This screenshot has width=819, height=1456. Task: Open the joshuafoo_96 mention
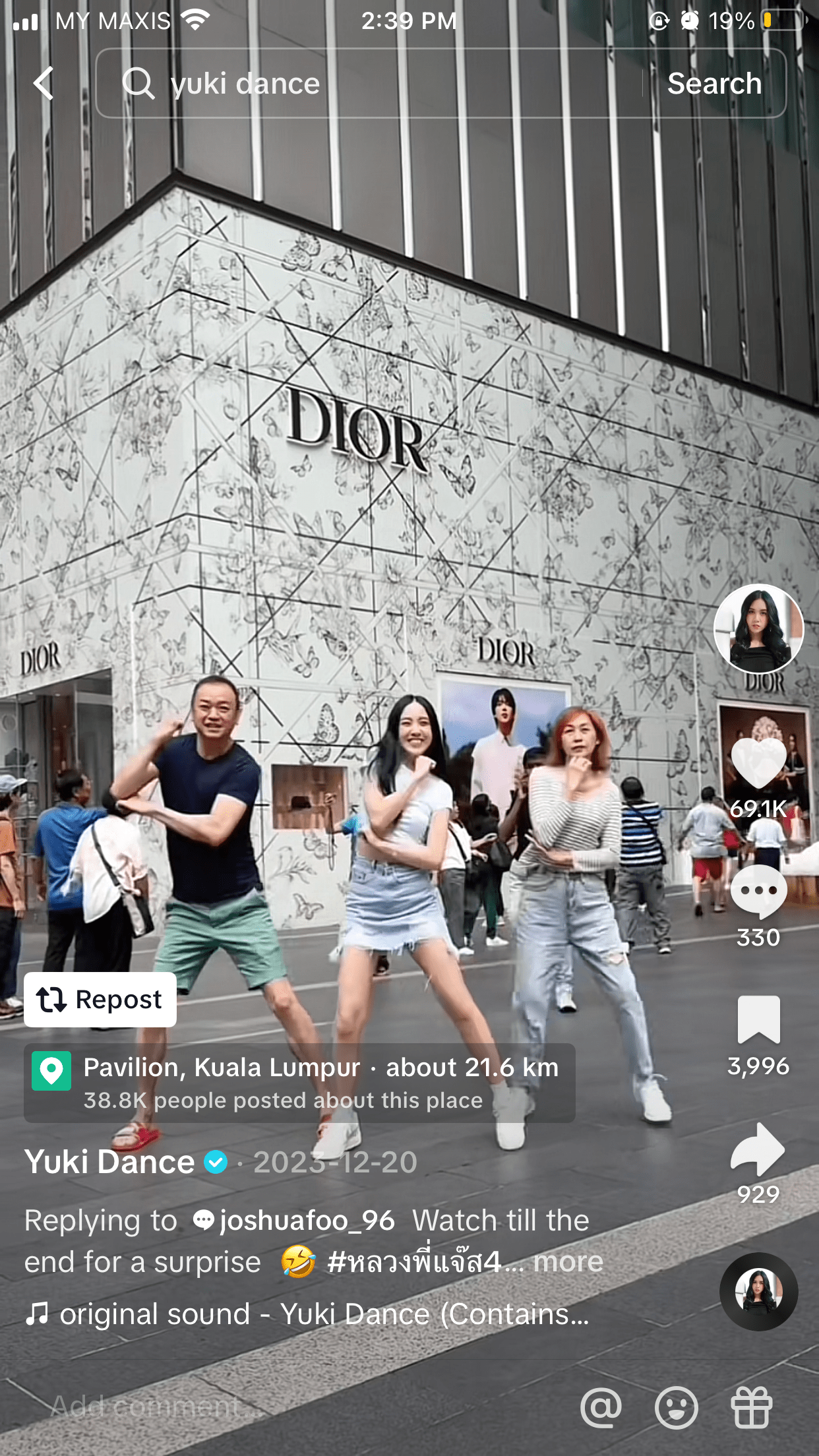click(295, 1221)
